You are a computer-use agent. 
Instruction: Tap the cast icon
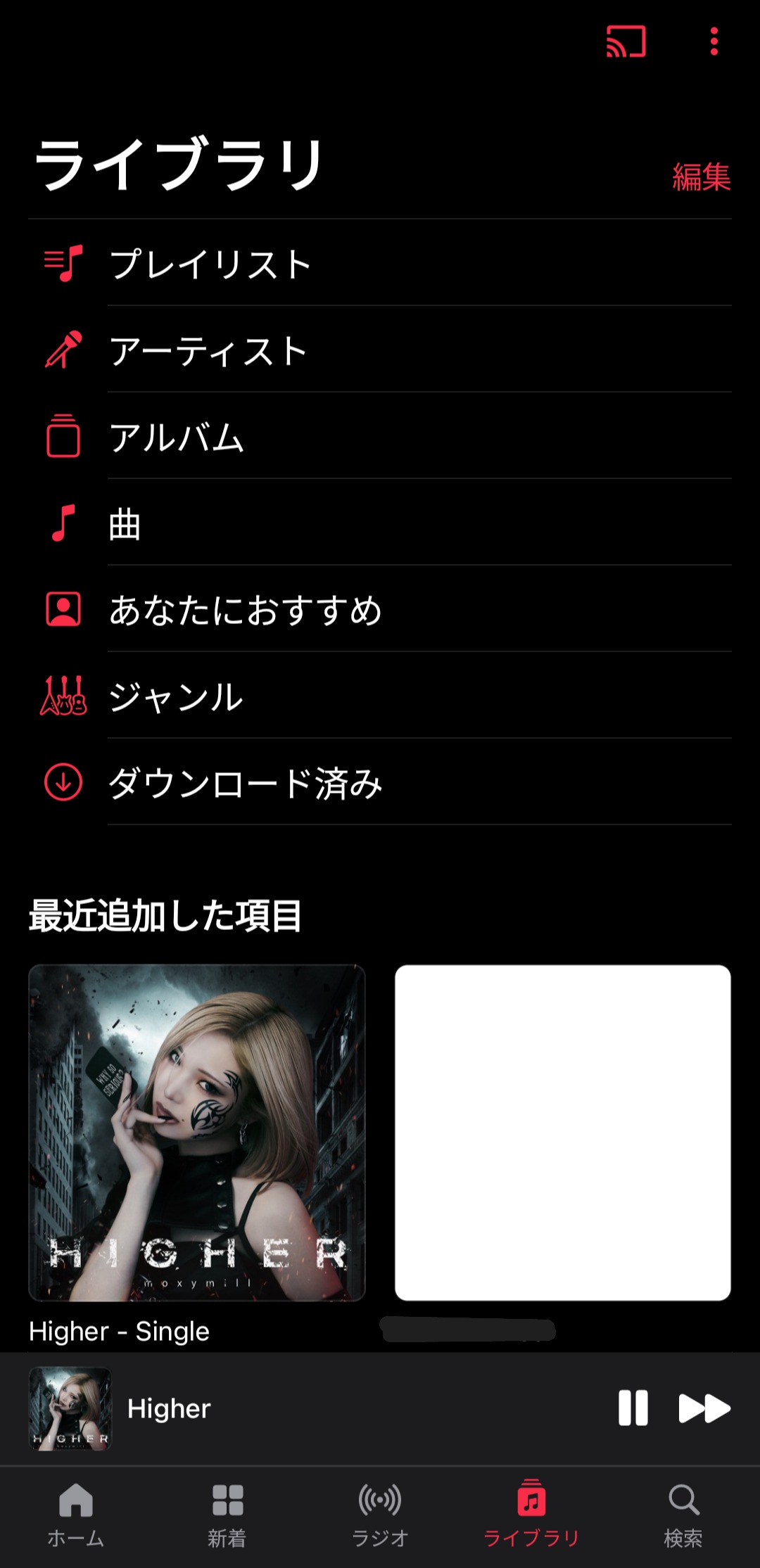(x=626, y=42)
